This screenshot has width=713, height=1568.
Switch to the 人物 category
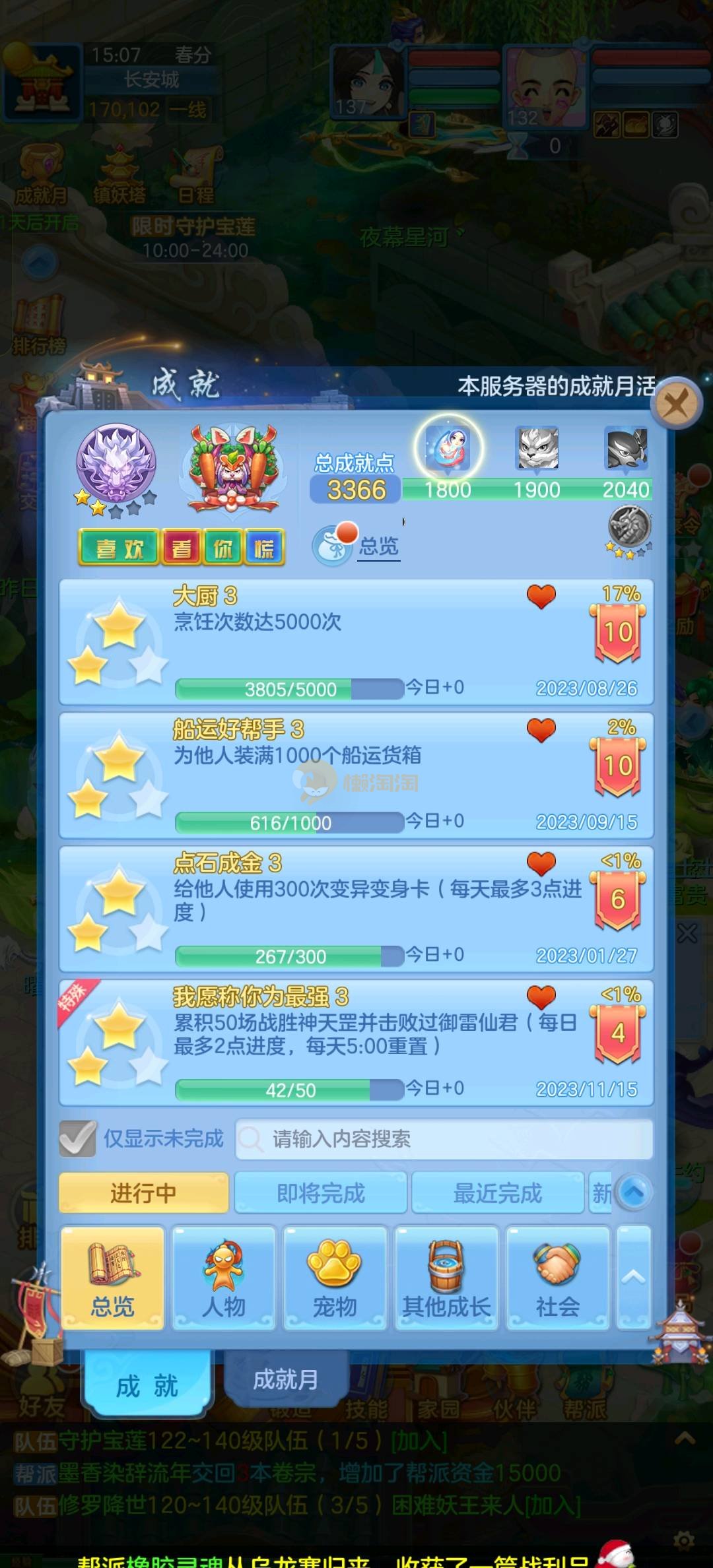coord(224,1278)
